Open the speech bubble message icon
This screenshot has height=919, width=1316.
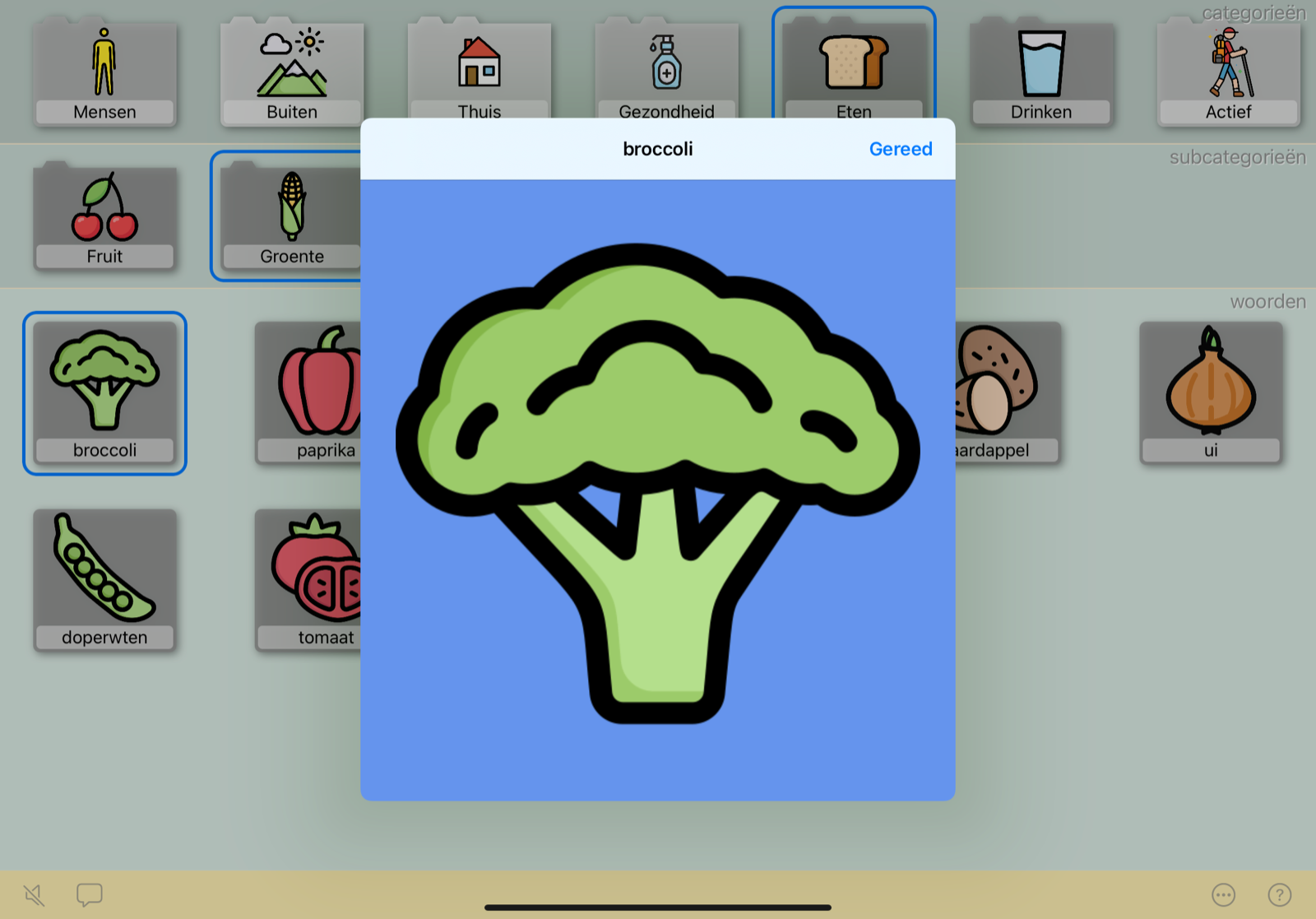(x=89, y=894)
